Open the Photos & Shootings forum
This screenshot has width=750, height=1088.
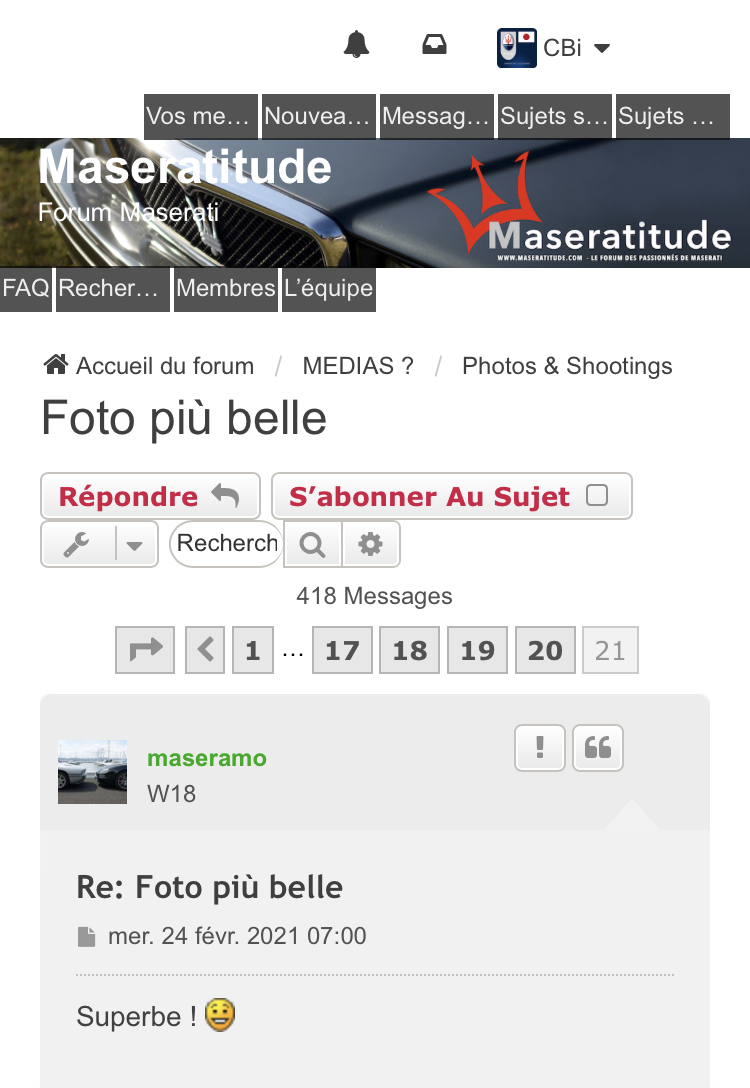pyautogui.click(x=567, y=366)
